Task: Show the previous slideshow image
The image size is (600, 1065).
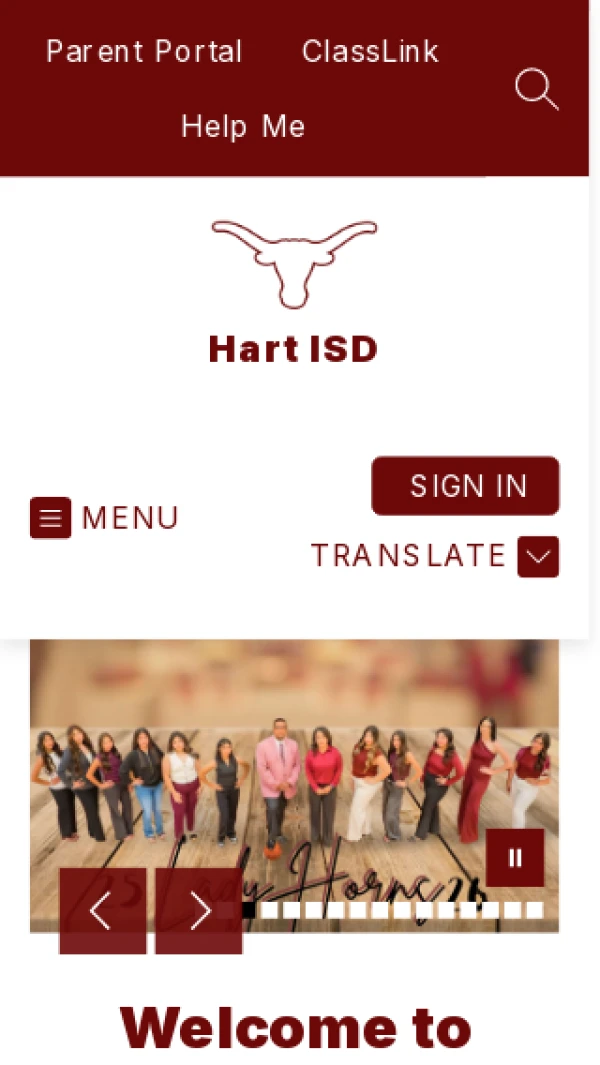Action: coord(102,910)
